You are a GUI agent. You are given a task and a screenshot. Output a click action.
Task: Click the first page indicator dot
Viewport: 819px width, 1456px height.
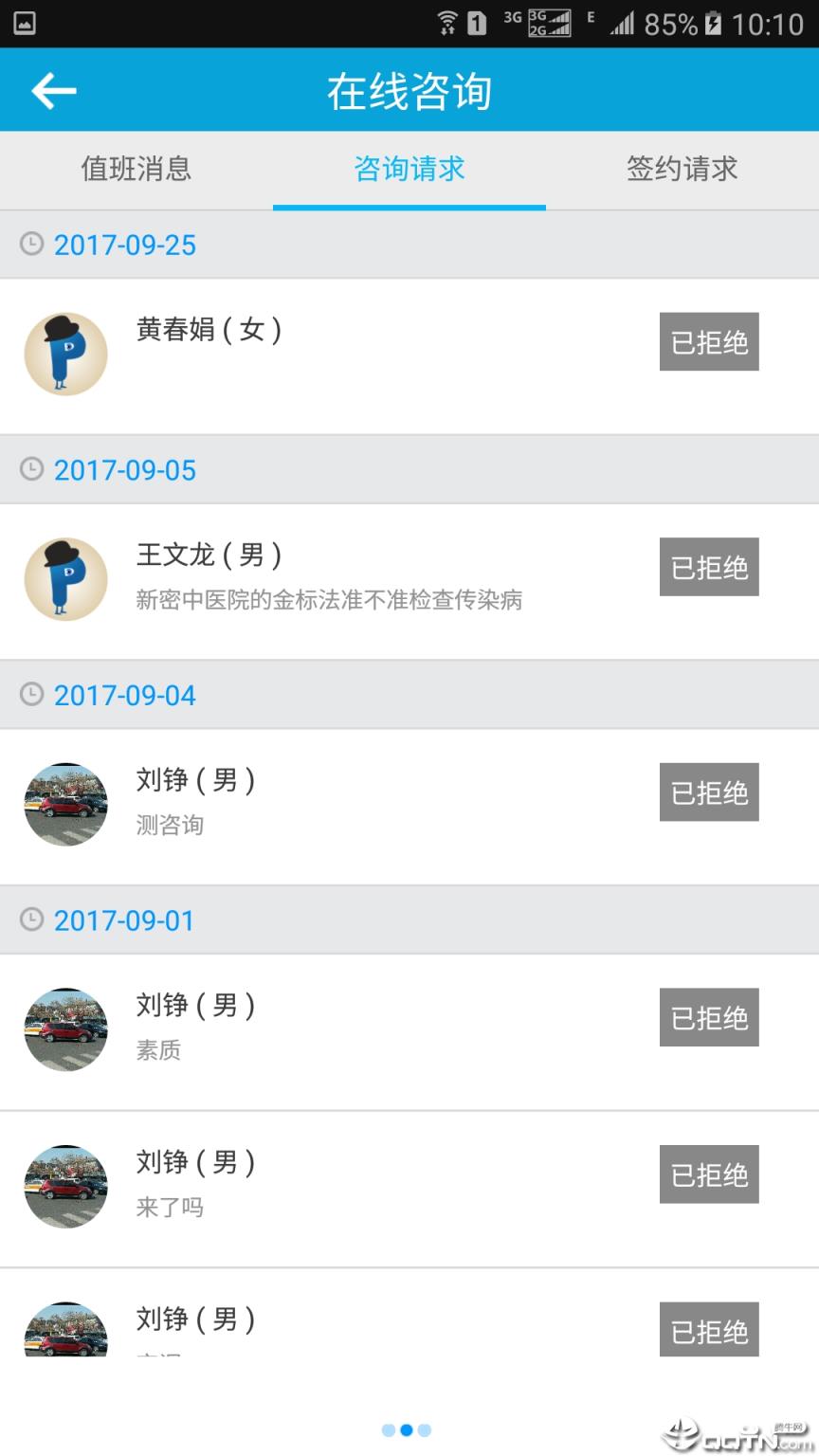tap(388, 1429)
